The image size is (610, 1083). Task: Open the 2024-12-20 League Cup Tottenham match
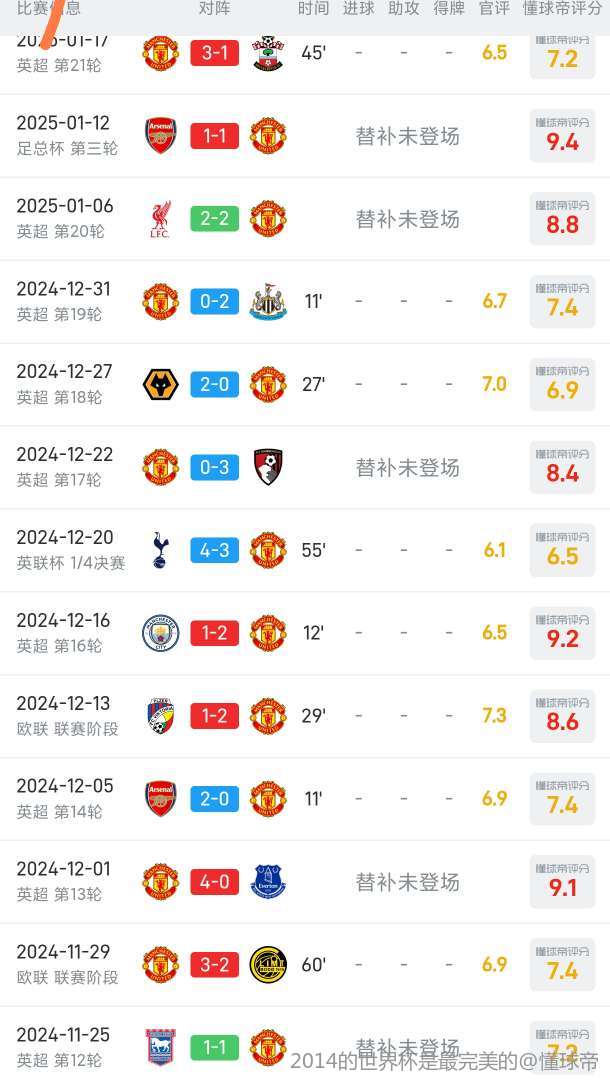(x=305, y=550)
